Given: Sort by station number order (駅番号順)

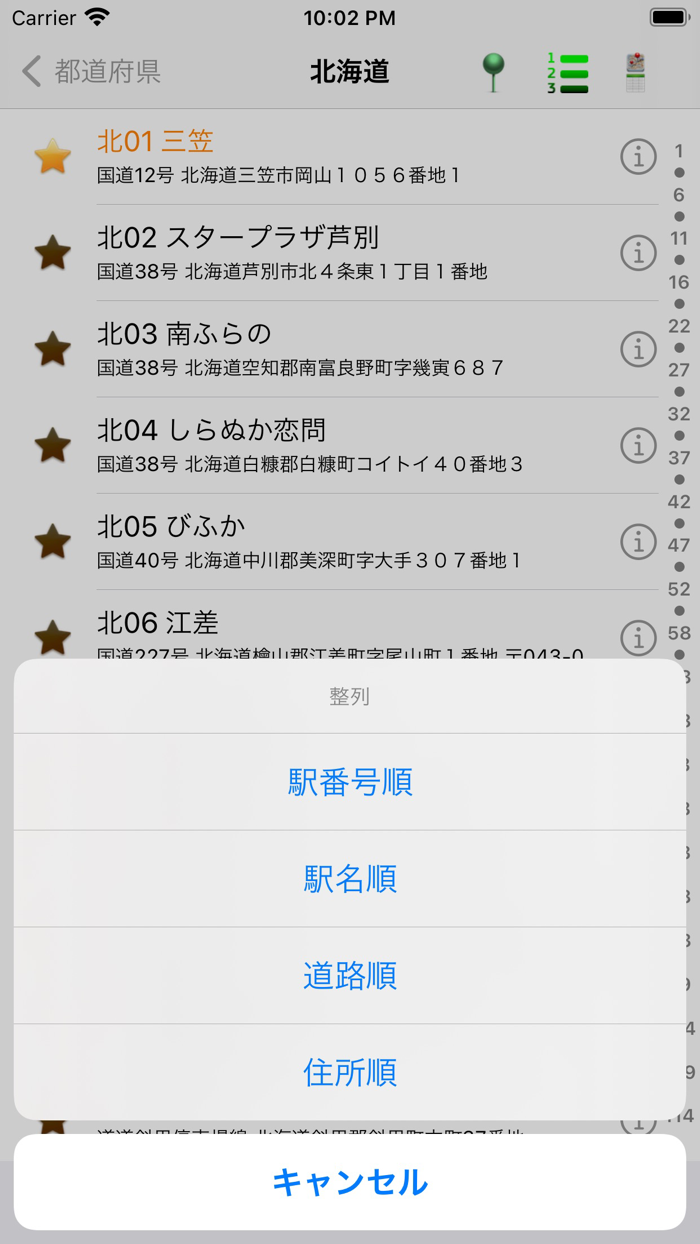Looking at the screenshot, I should tap(350, 782).
